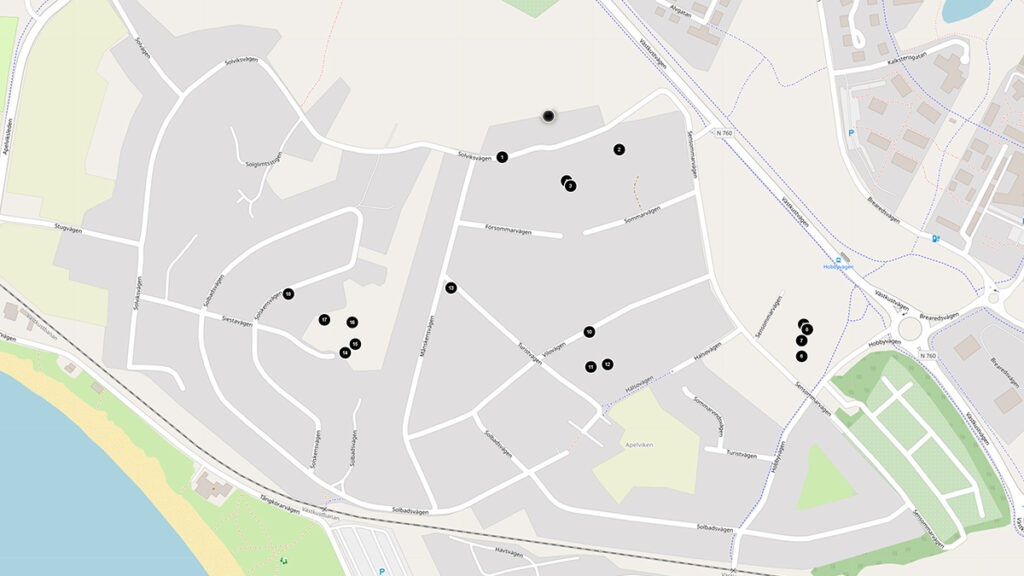Open map marker number 14
Image resolution: width=1024 pixels, height=576 pixels.
click(344, 352)
